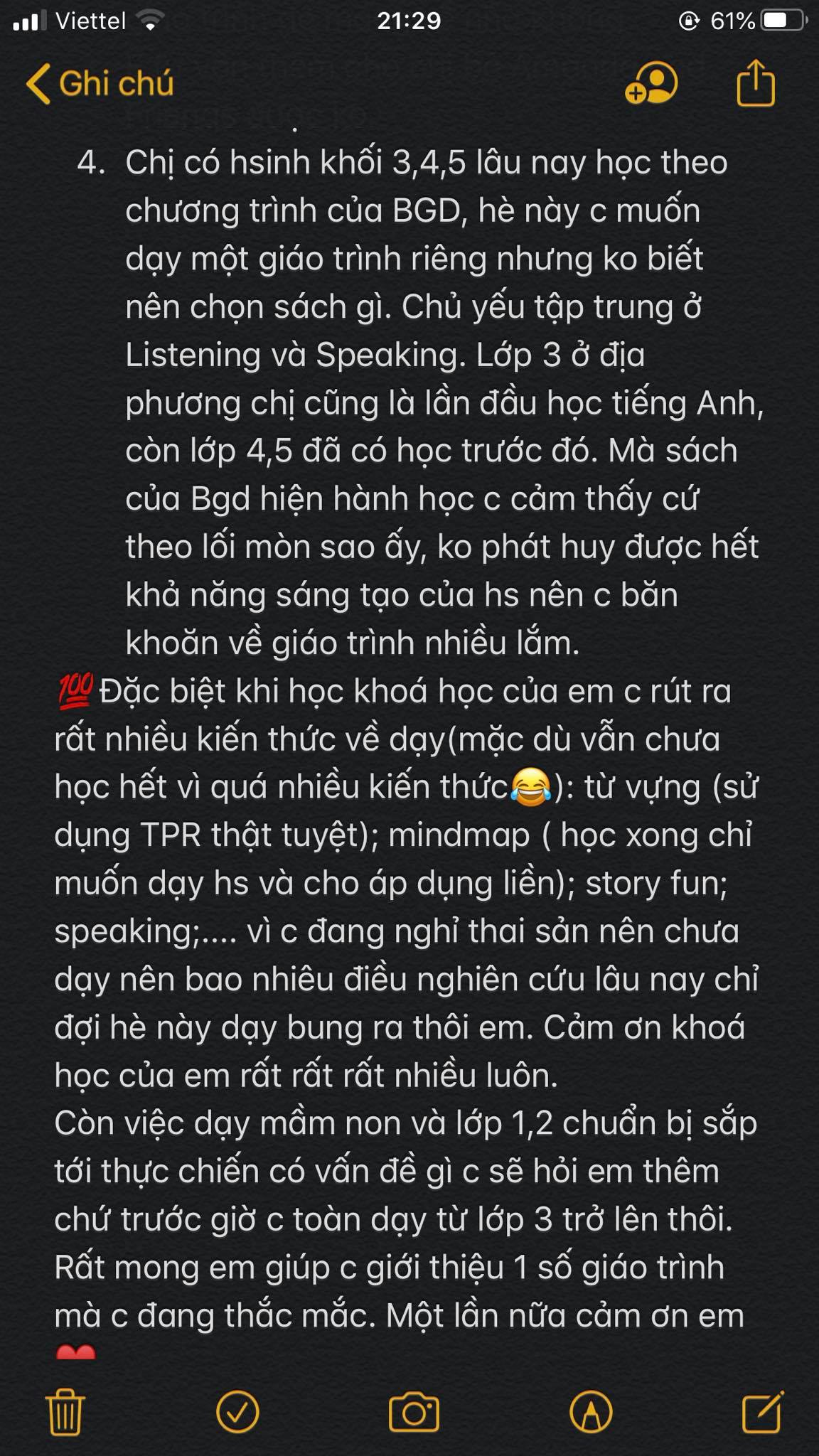Add people to this note
Viewport: 819px width, 1456px height.
pyautogui.click(x=651, y=84)
